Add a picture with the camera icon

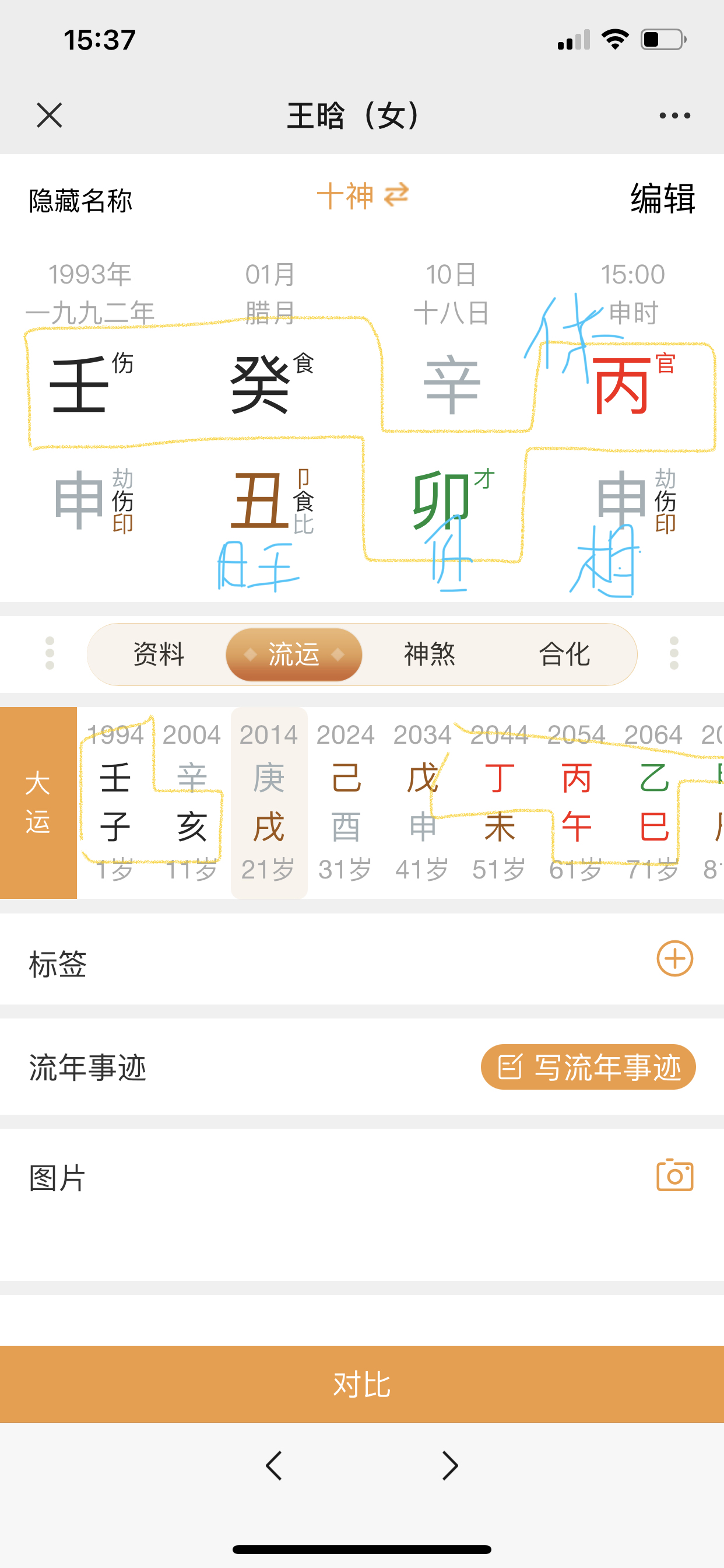pyautogui.click(x=674, y=1175)
